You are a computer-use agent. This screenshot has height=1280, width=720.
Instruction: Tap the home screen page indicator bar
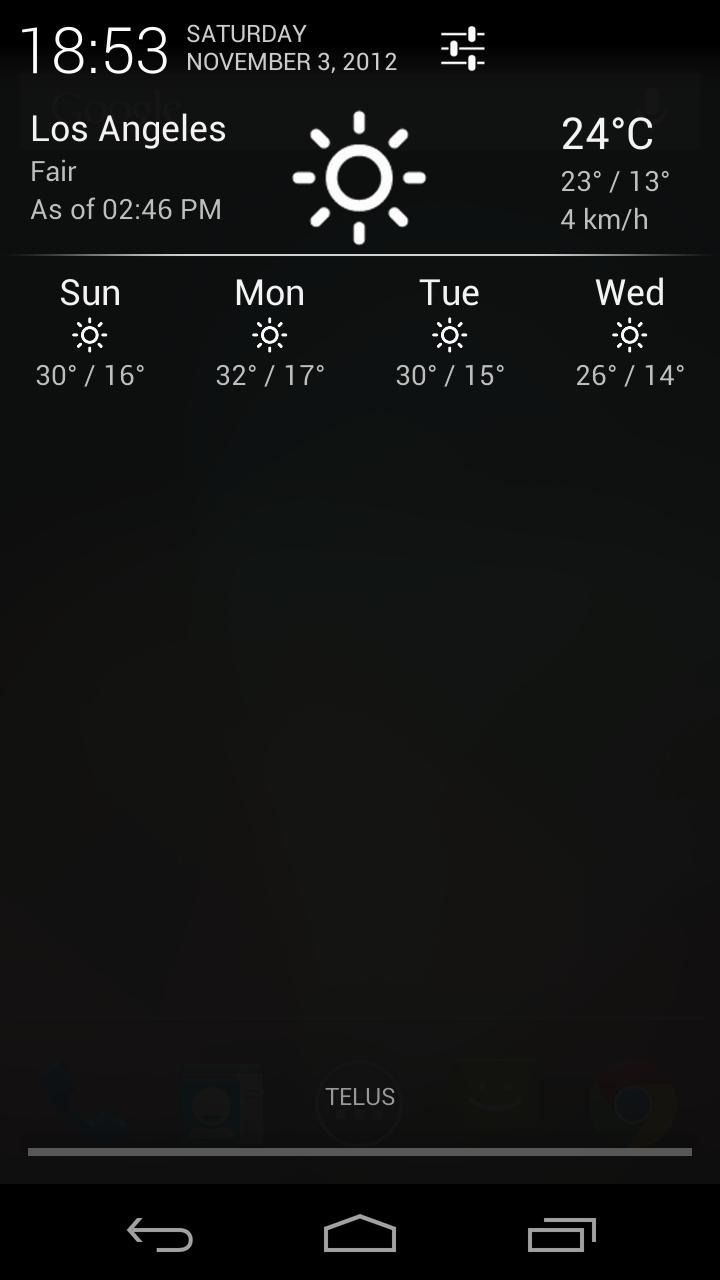pyautogui.click(x=360, y=1152)
